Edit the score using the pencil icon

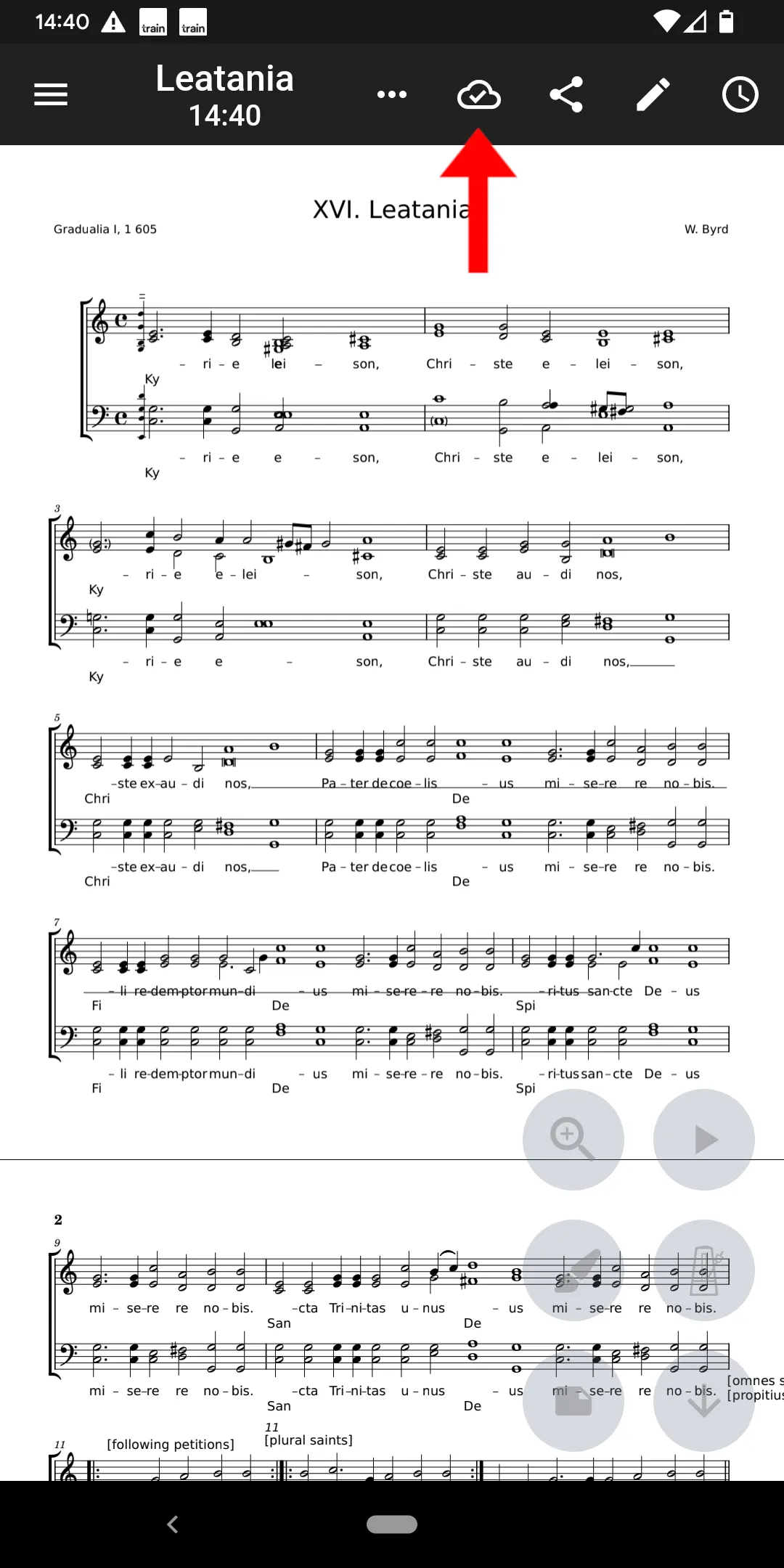coord(651,95)
